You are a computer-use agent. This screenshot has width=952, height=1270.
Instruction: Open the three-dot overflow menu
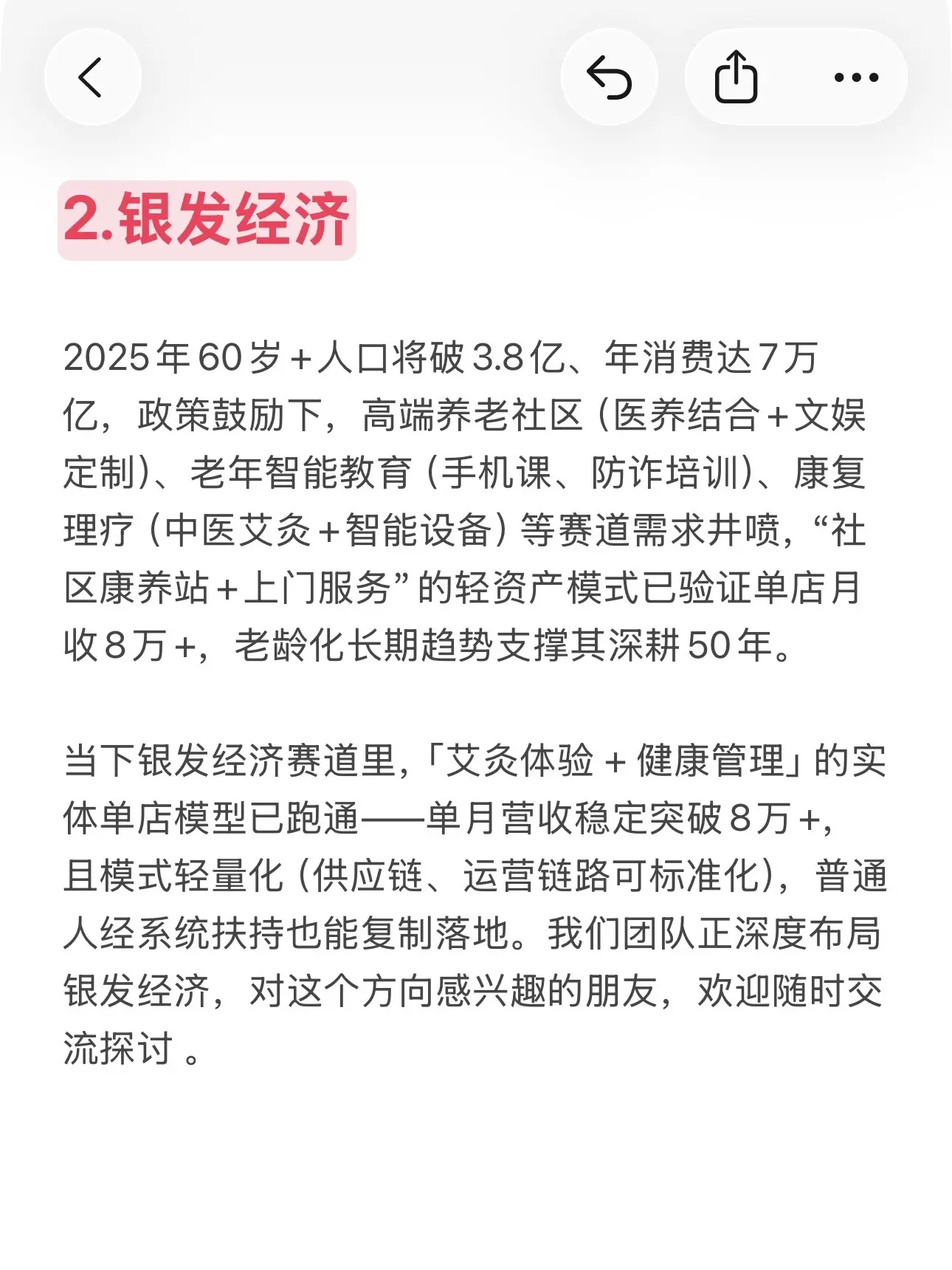click(x=856, y=77)
